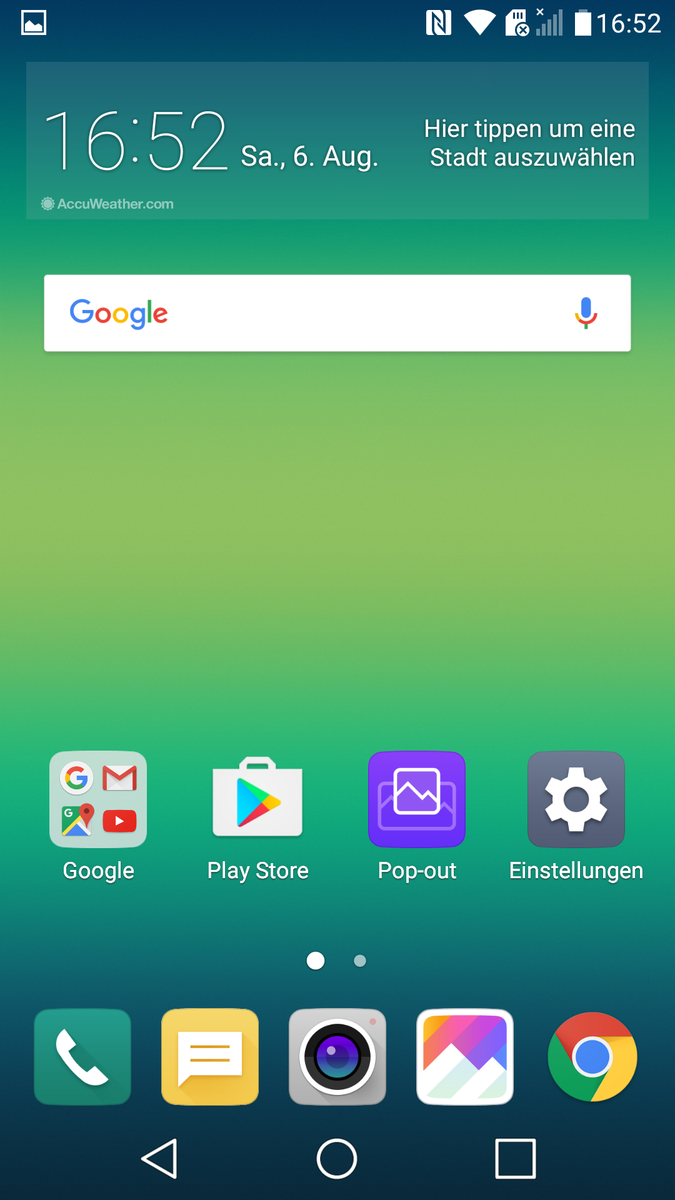This screenshot has width=675, height=1200.
Task: Open the Pop-out app
Action: (x=417, y=800)
